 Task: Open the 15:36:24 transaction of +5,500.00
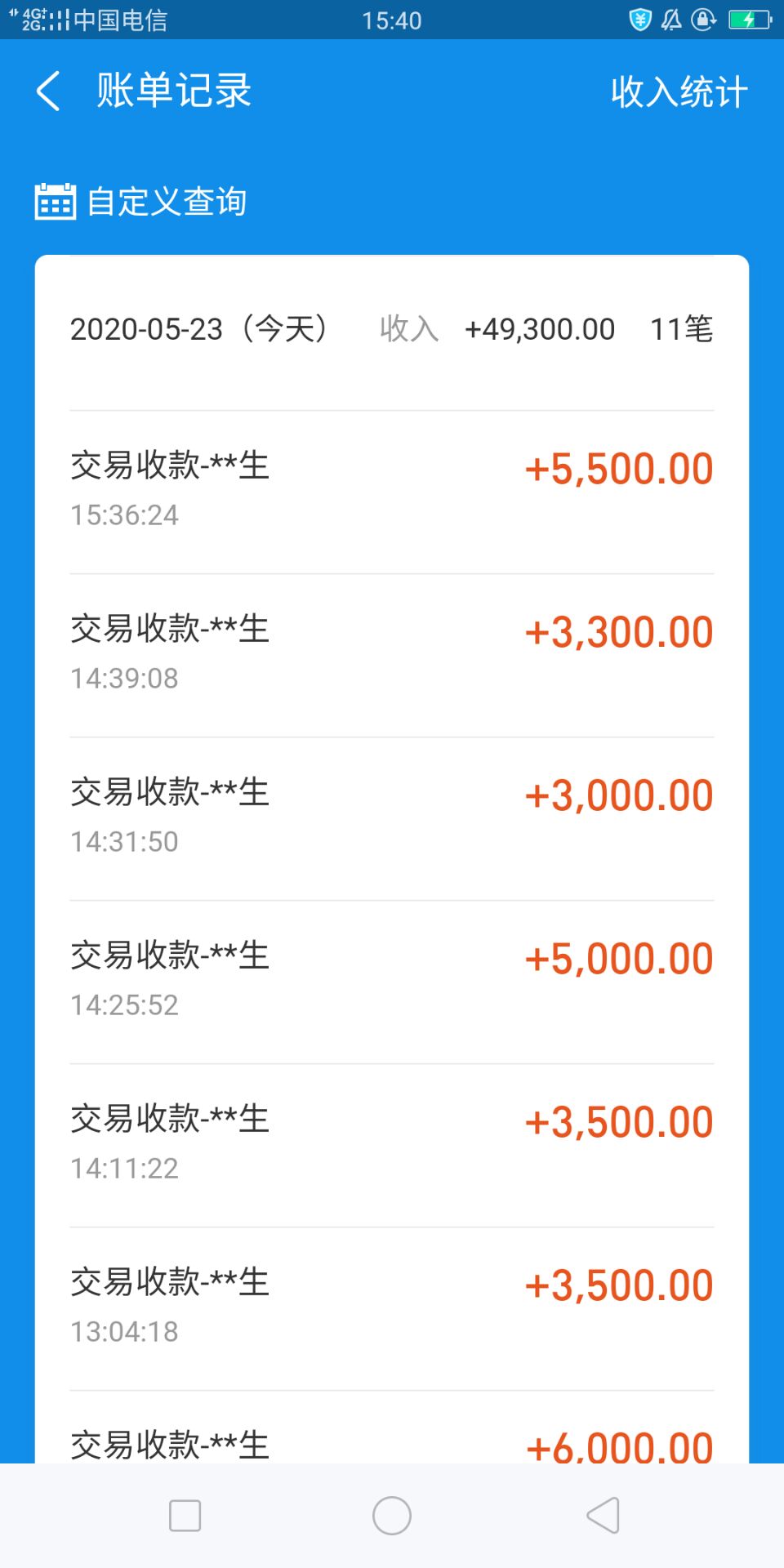[392, 492]
